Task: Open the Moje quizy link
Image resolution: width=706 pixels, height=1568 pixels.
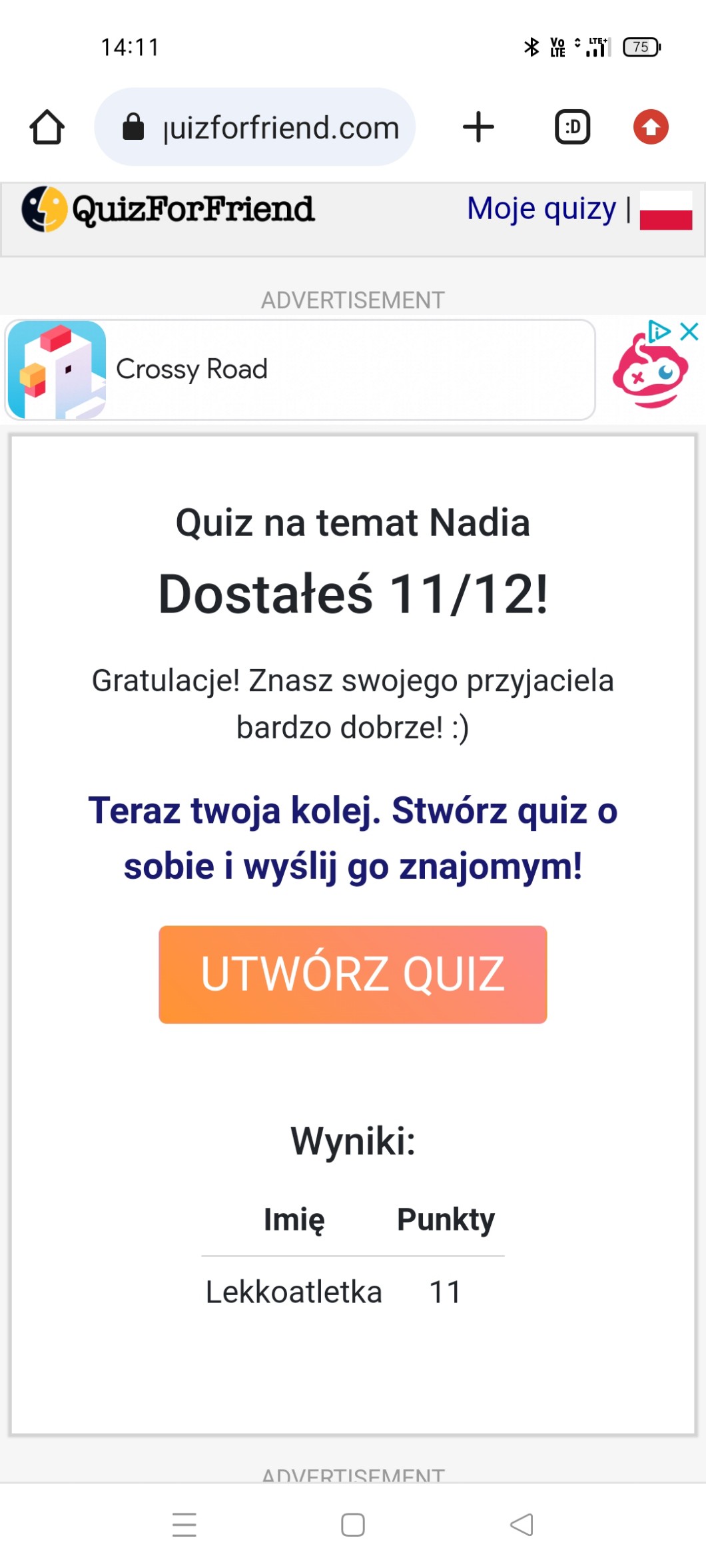Action: (541, 209)
